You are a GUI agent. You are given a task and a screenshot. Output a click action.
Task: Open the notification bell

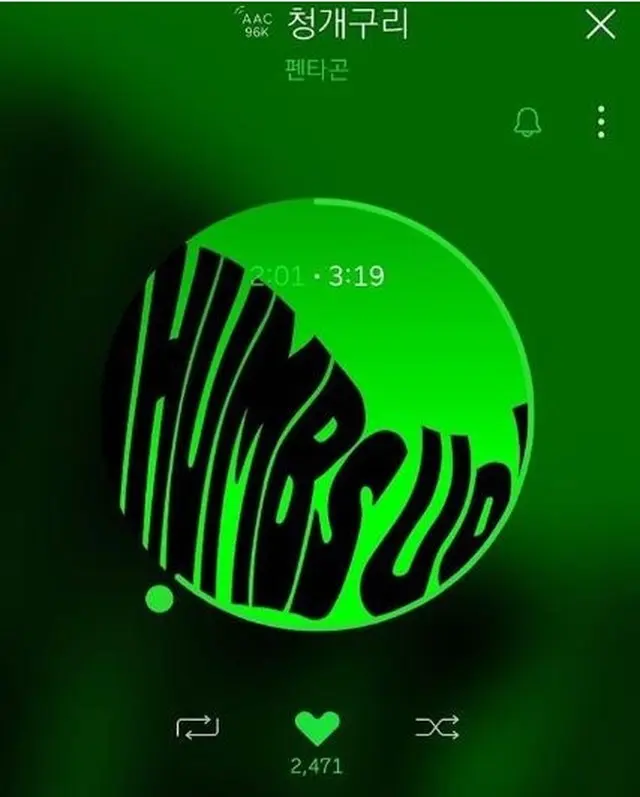pos(525,122)
